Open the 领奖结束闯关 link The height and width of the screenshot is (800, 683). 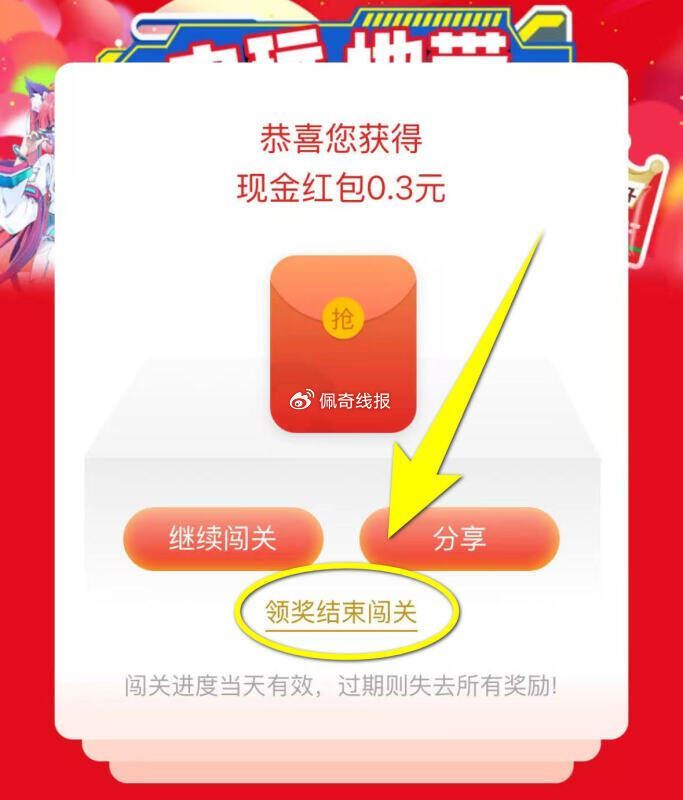point(341,612)
